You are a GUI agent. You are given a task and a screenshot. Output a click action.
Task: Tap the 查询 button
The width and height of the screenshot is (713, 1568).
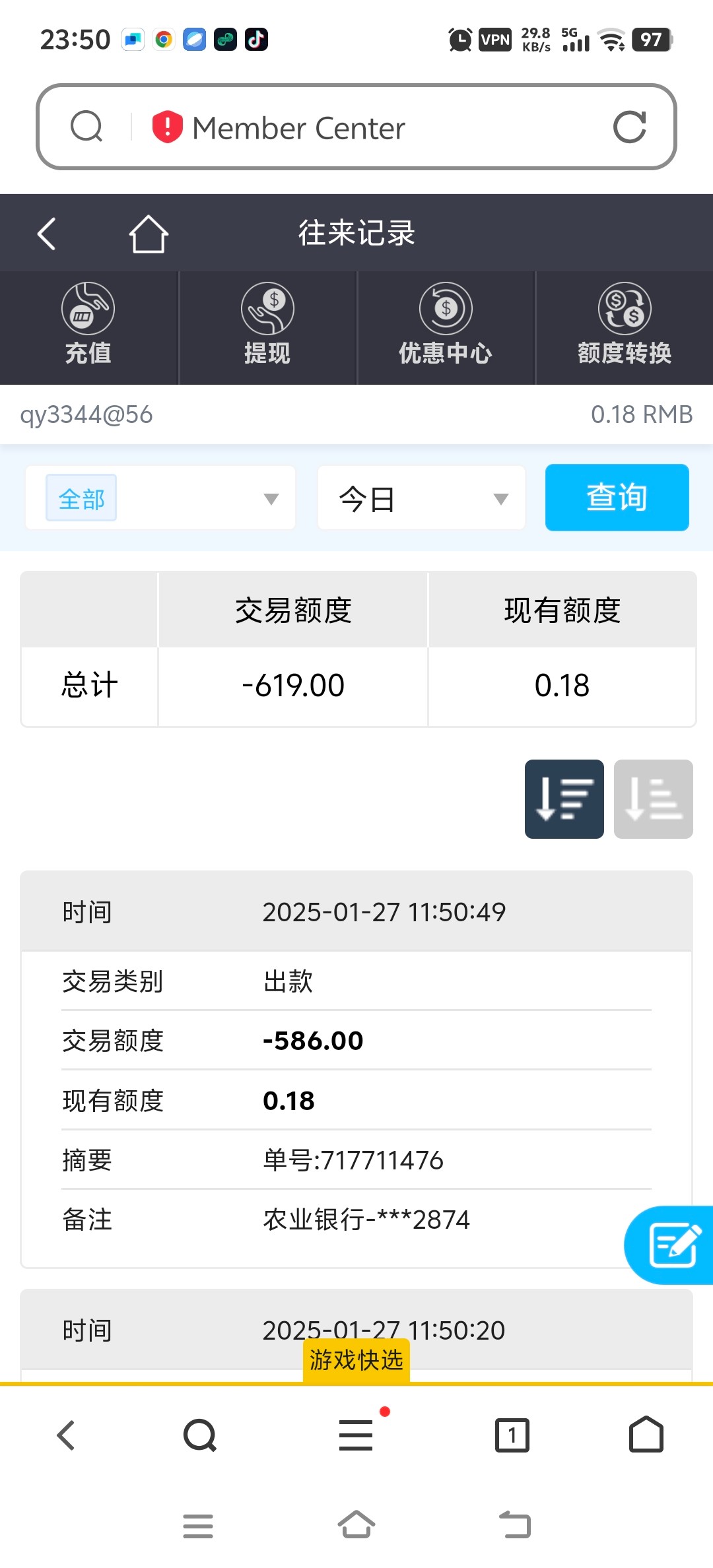click(617, 498)
